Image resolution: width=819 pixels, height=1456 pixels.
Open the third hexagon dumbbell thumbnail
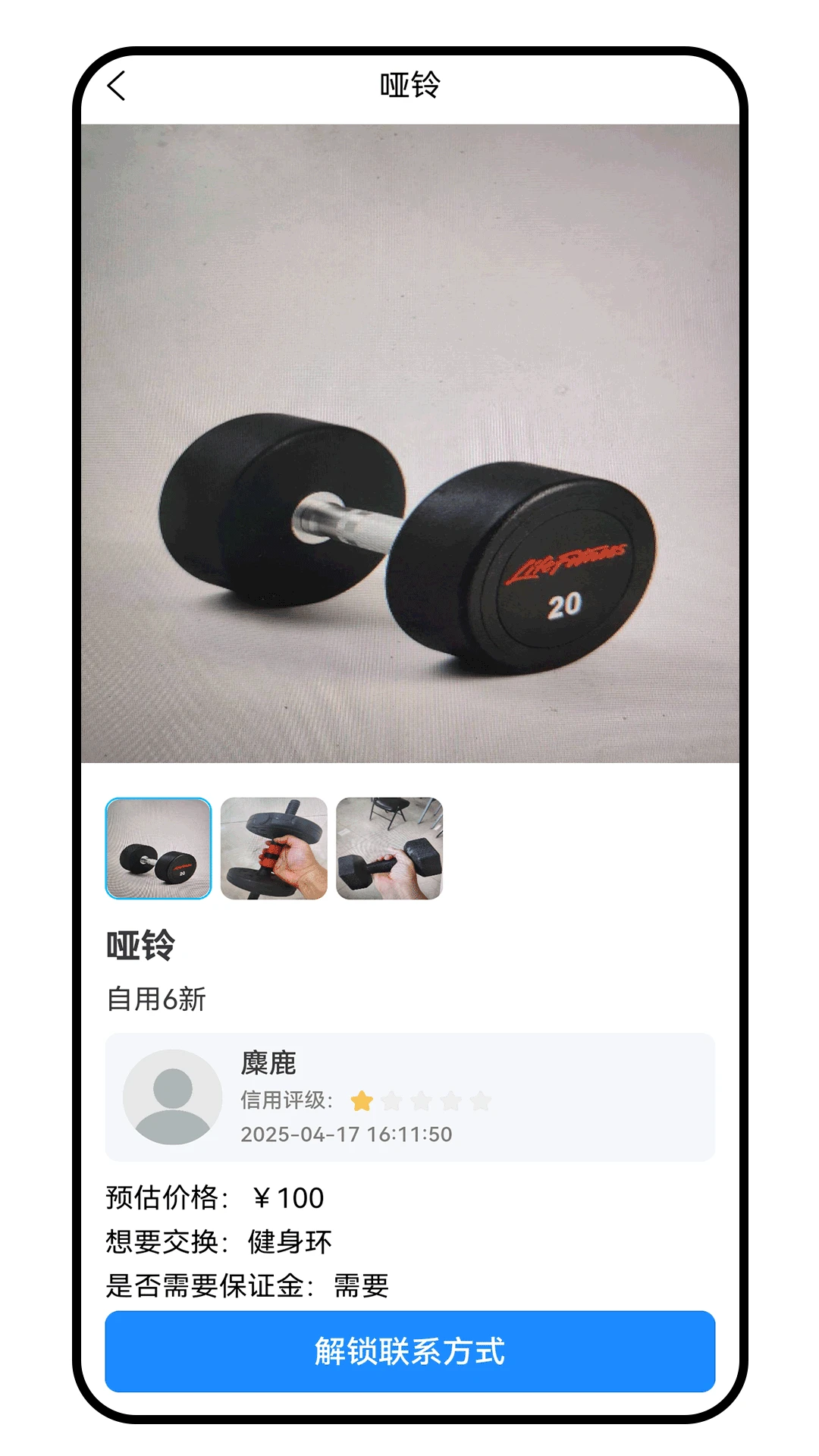[389, 848]
